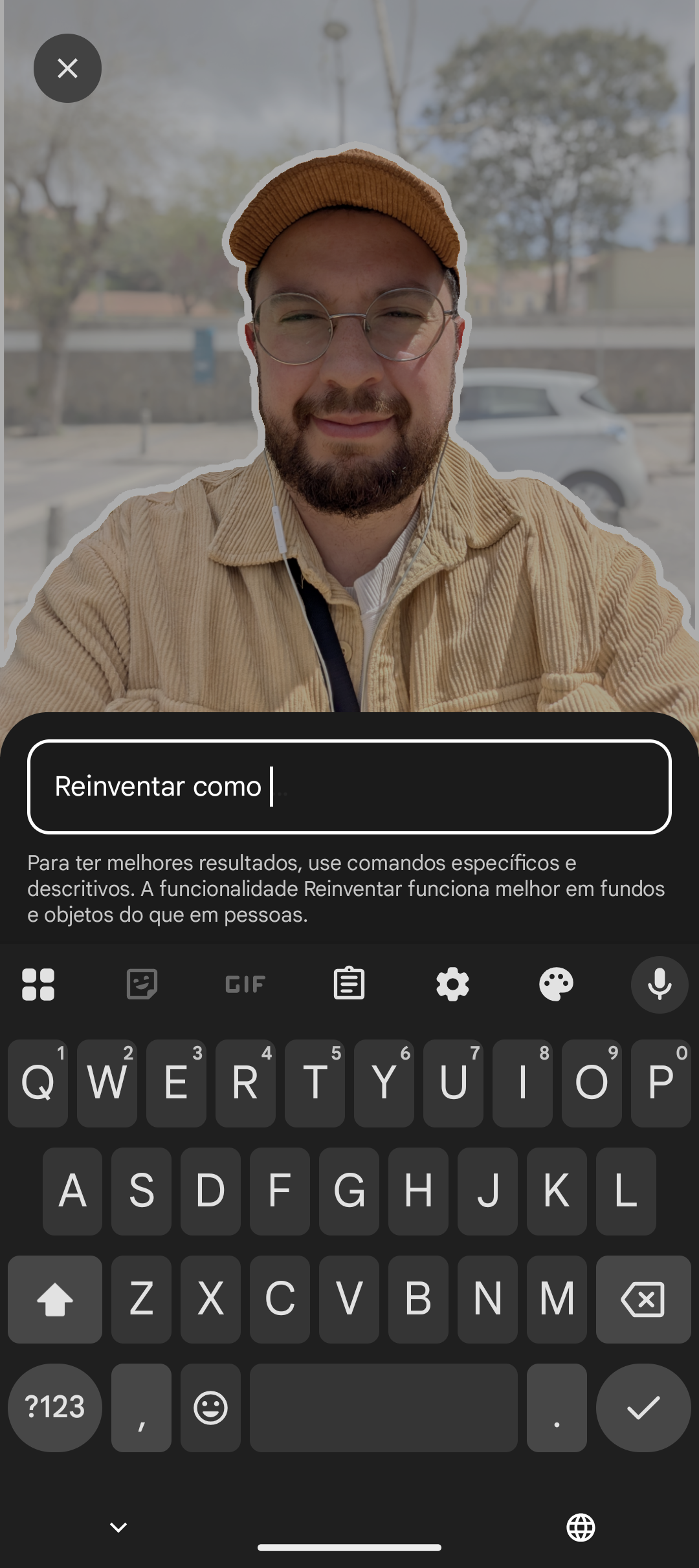The image size is (699, 1568).
Task: Confirm the prompt with the checkmark key
Action: click(x=643, y=1408)
